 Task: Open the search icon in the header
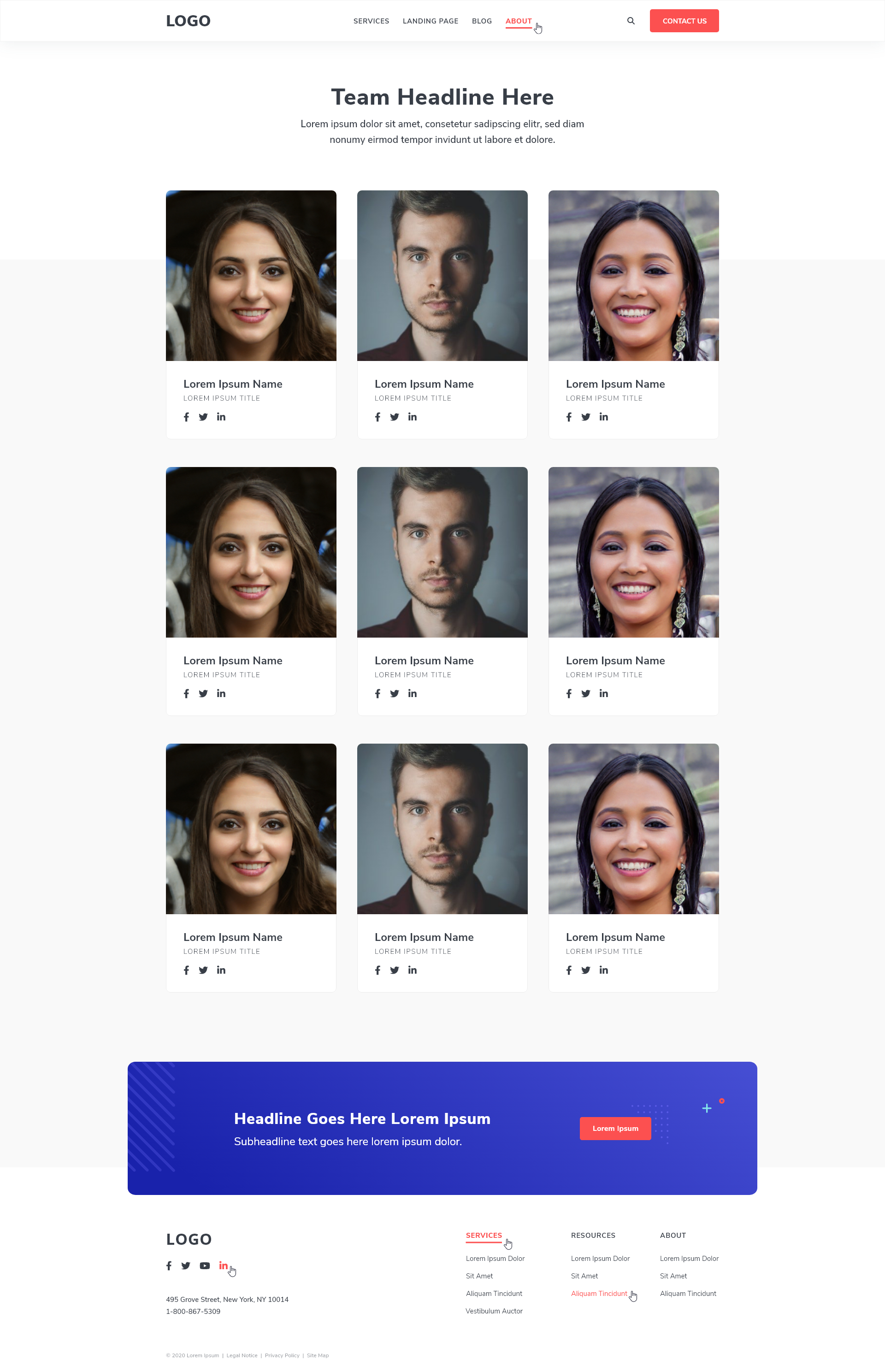tap(631, 21)
